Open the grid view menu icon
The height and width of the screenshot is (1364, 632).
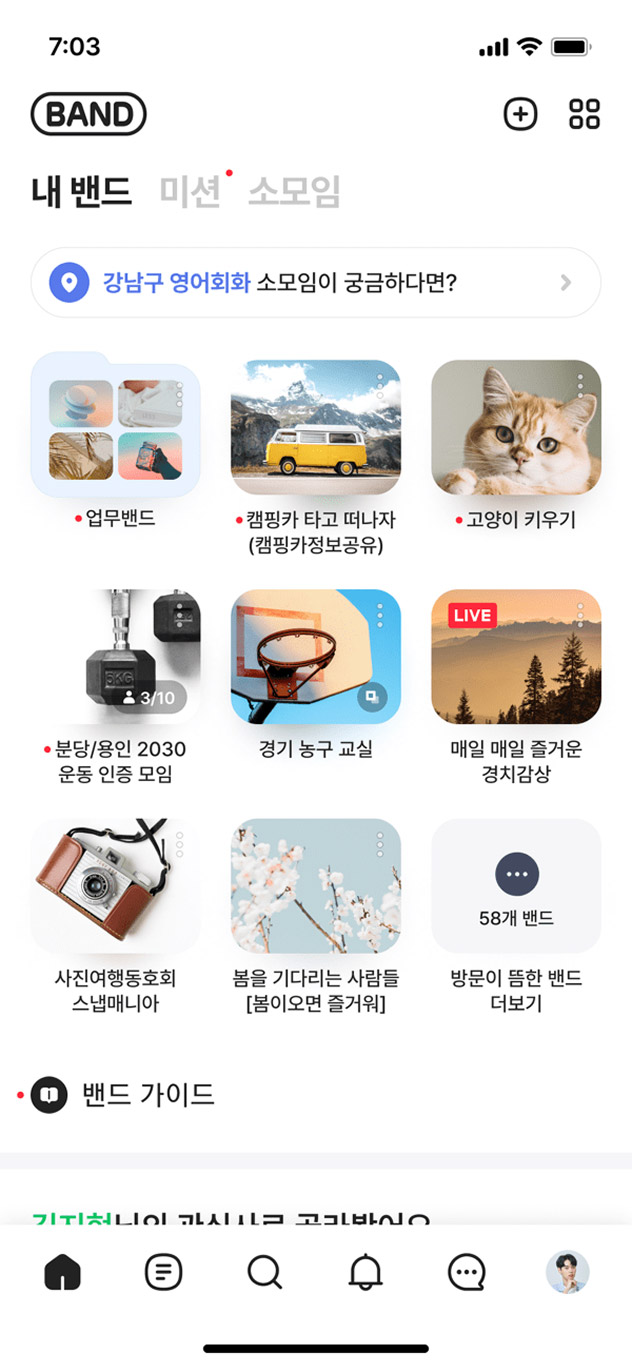pyautogui.click(x=584, y=115)
